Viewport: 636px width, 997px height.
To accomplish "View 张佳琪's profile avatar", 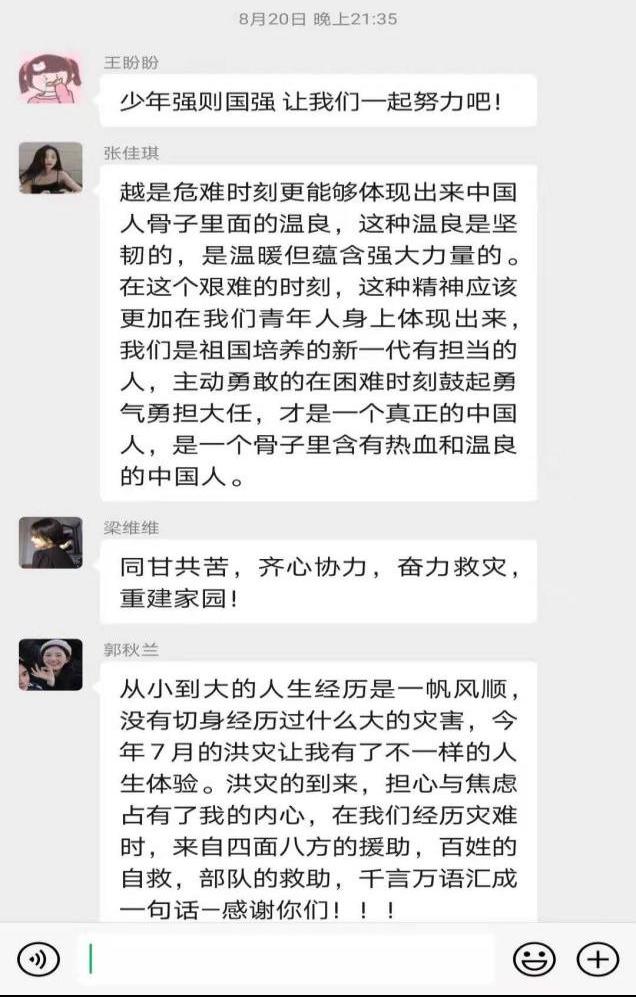I will pyautogui.click(x=50, y=167).
